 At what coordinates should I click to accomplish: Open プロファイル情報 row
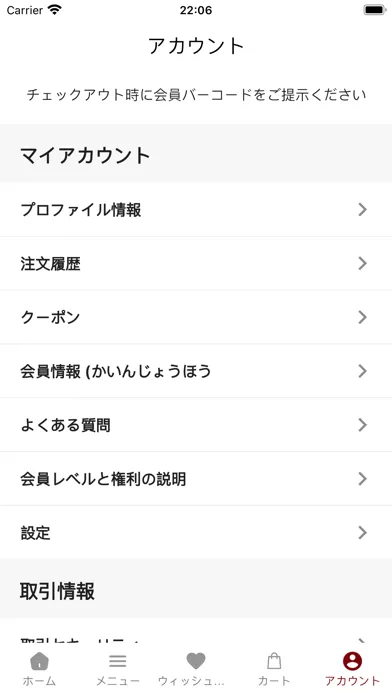point(196,210)
